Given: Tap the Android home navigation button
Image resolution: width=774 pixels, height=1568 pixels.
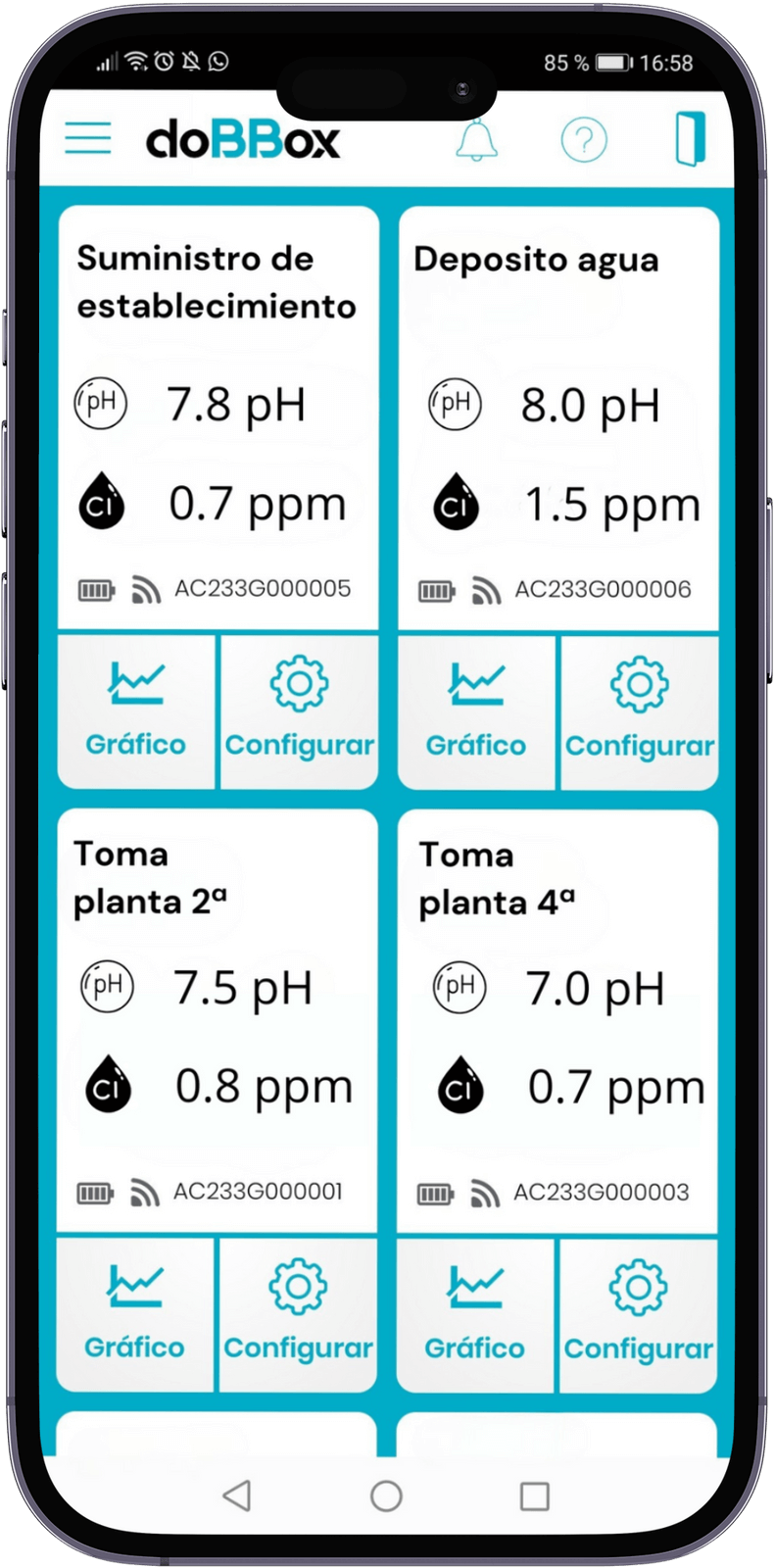Looking at the screenshot, I should click(386, 1494).
